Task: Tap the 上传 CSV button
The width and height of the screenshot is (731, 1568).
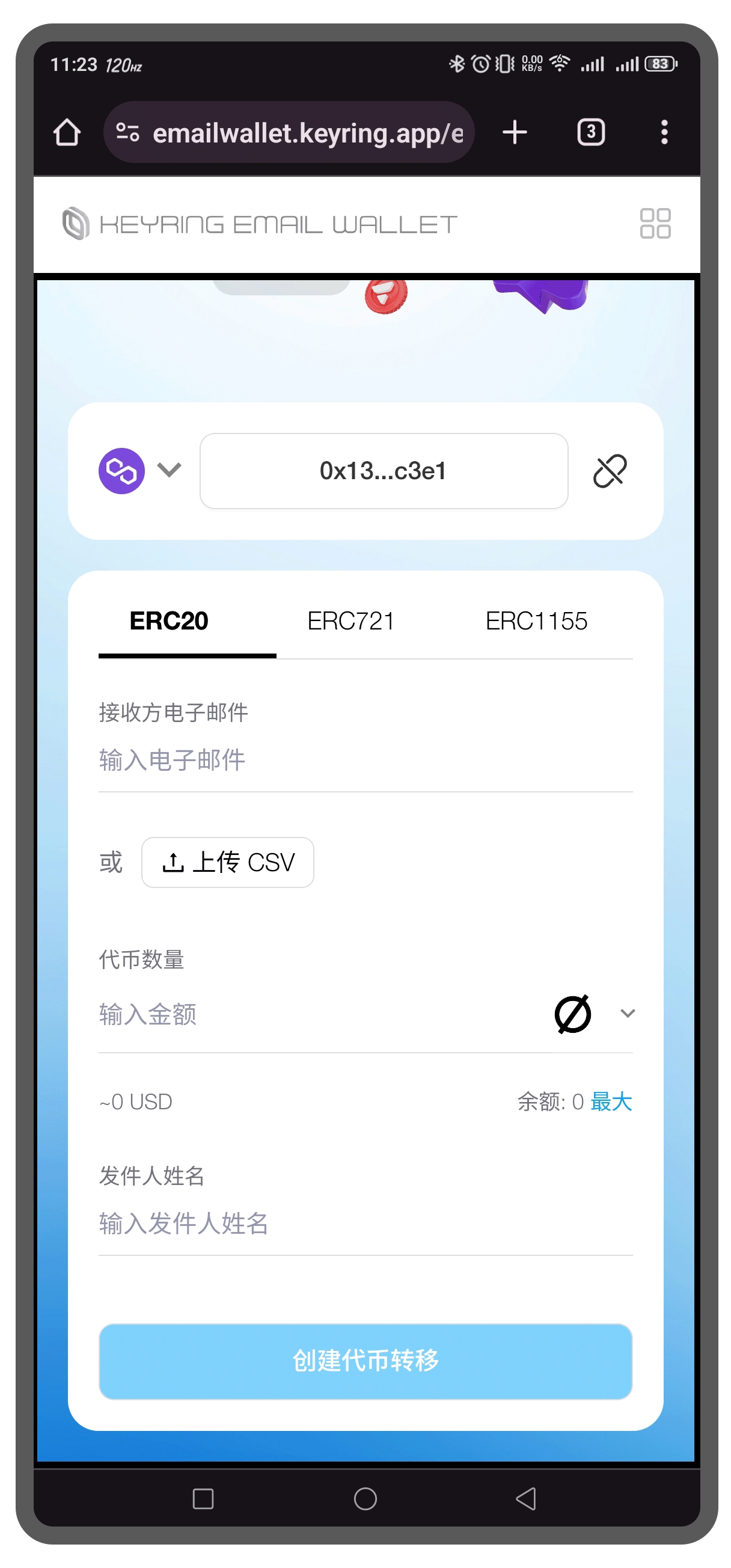Action: tap(228, 862)
